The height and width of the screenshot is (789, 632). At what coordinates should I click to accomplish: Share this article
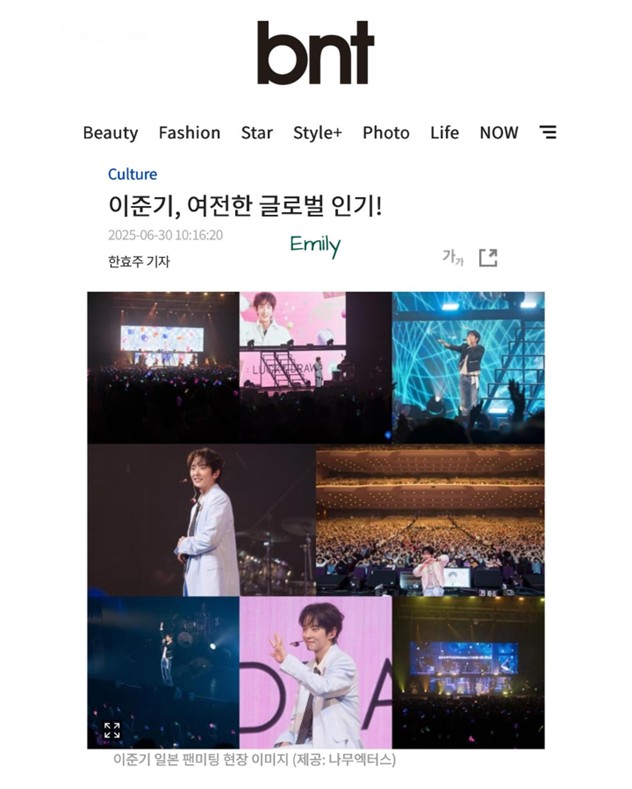point(487,258)
